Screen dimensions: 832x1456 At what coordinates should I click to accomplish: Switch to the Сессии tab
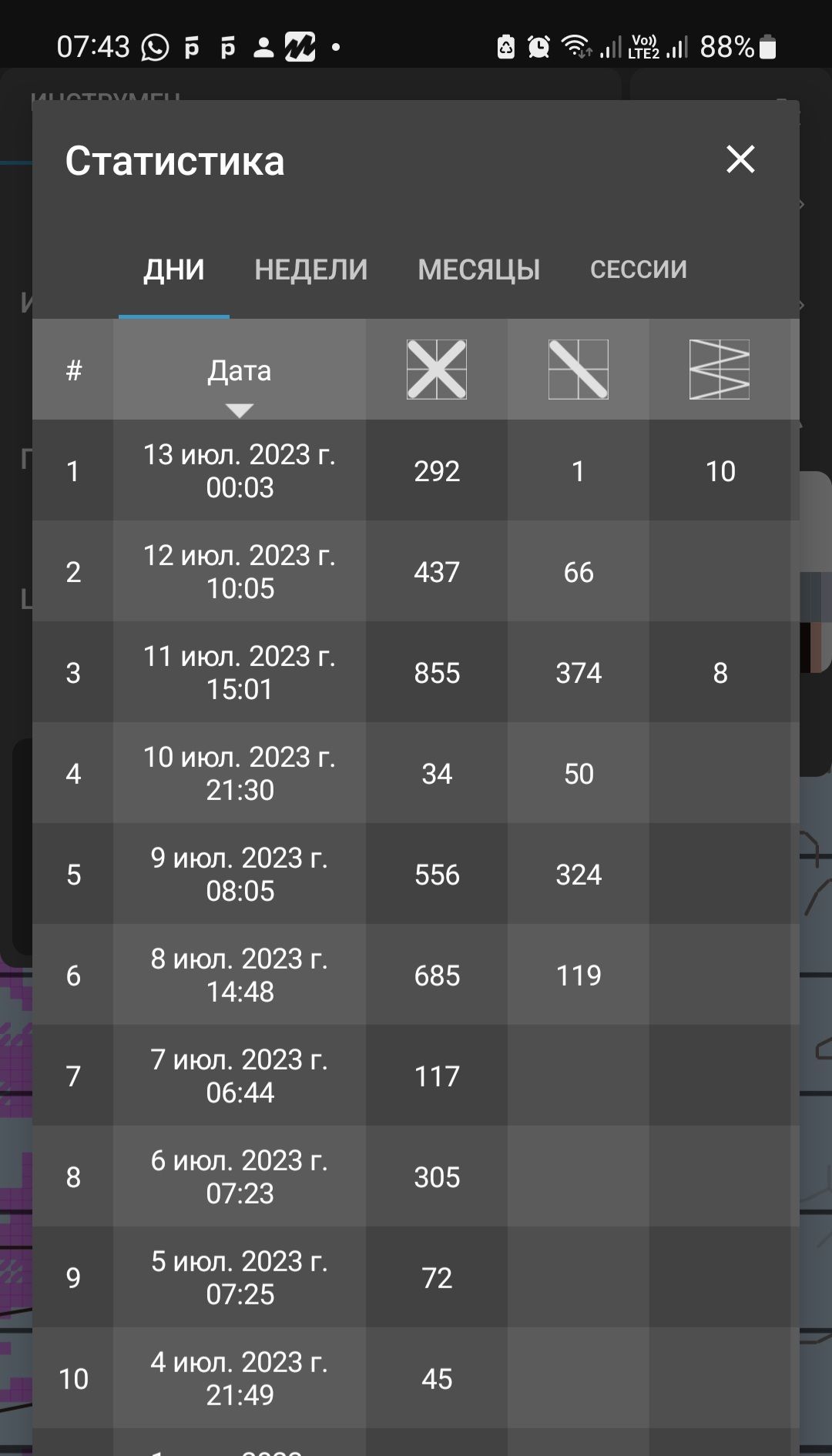coord(638,269)
